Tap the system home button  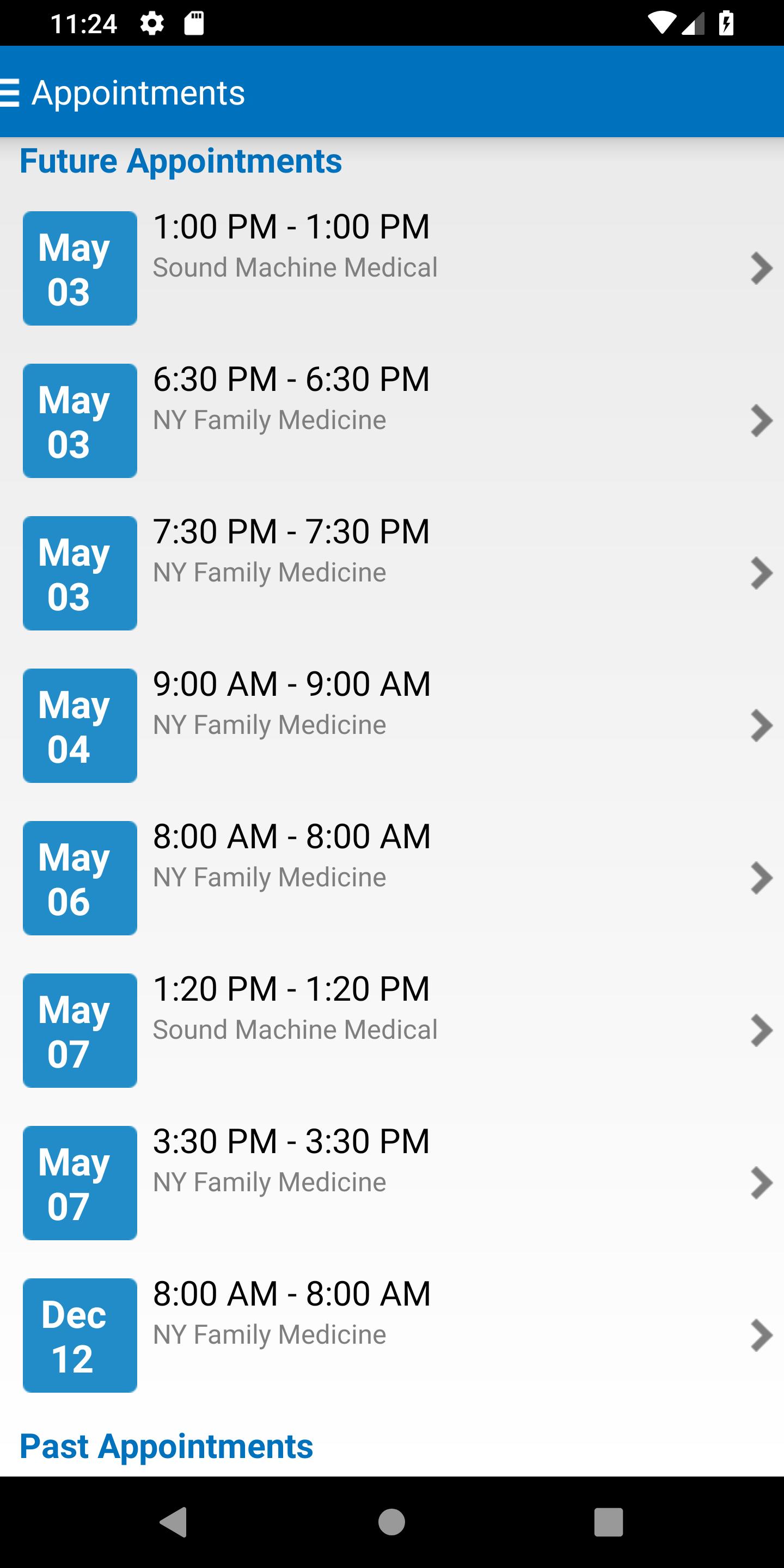tap(391, 1522)
